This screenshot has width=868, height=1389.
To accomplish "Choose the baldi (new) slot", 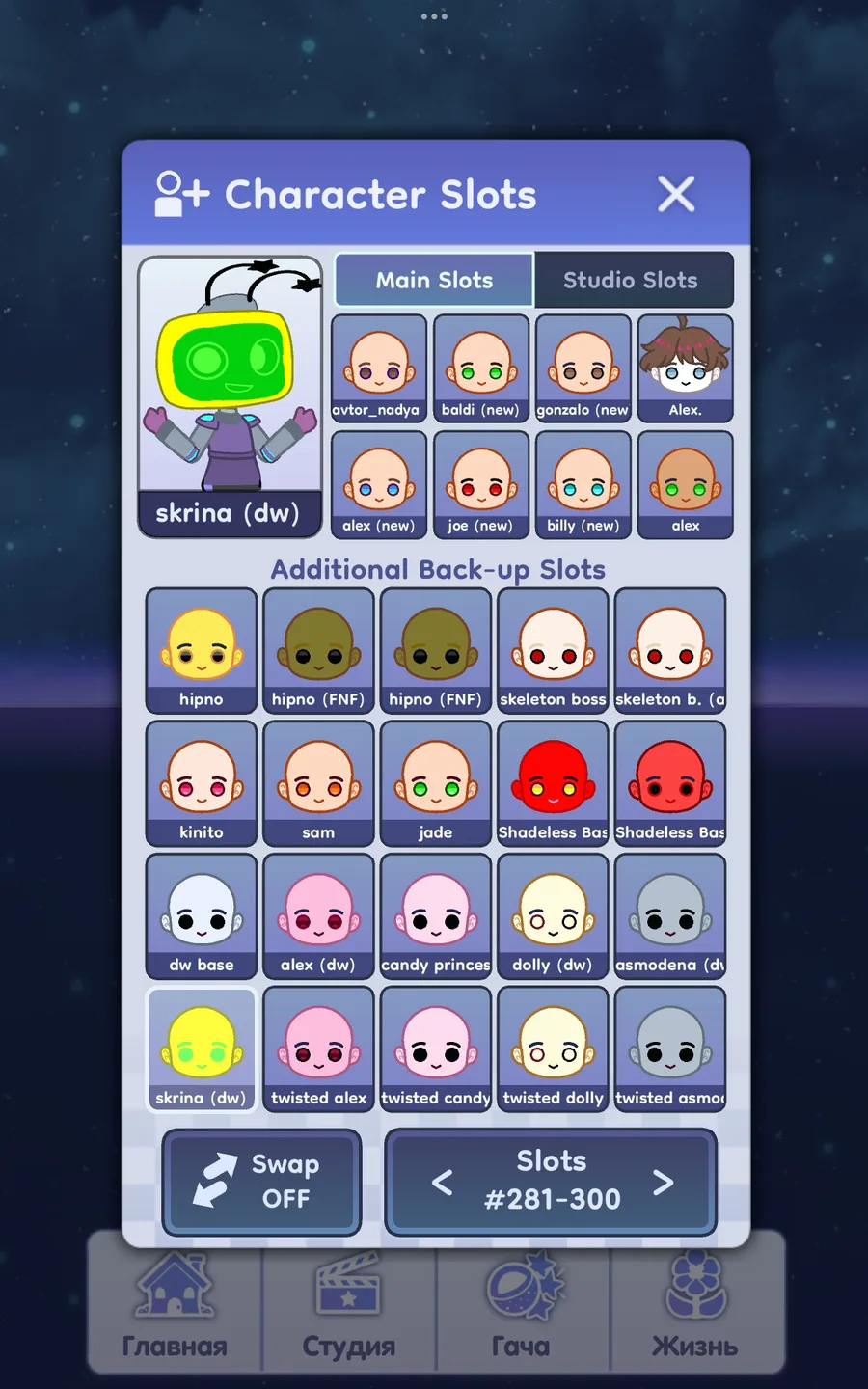I will click(481, 368).
